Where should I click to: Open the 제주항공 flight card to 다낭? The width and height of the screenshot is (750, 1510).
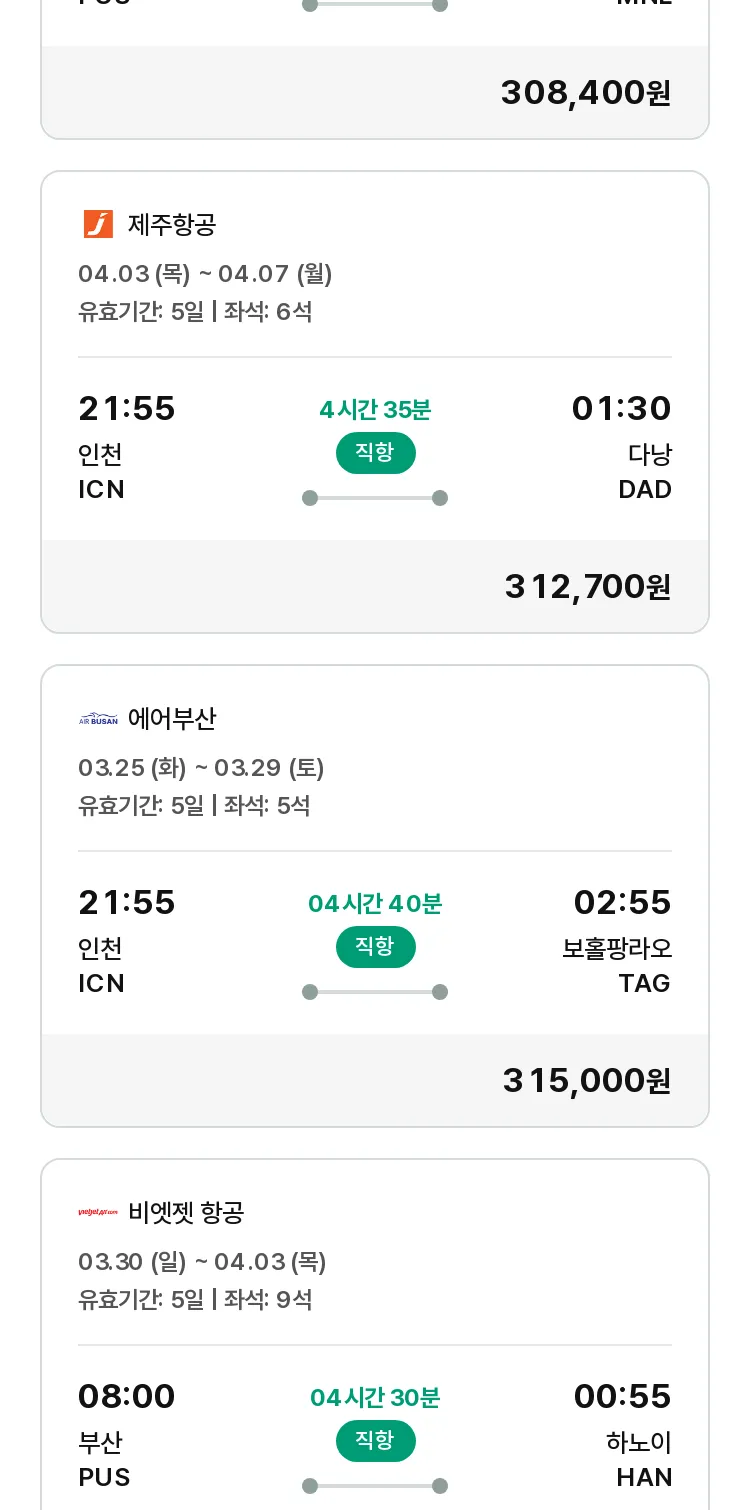tap(375, 402)
